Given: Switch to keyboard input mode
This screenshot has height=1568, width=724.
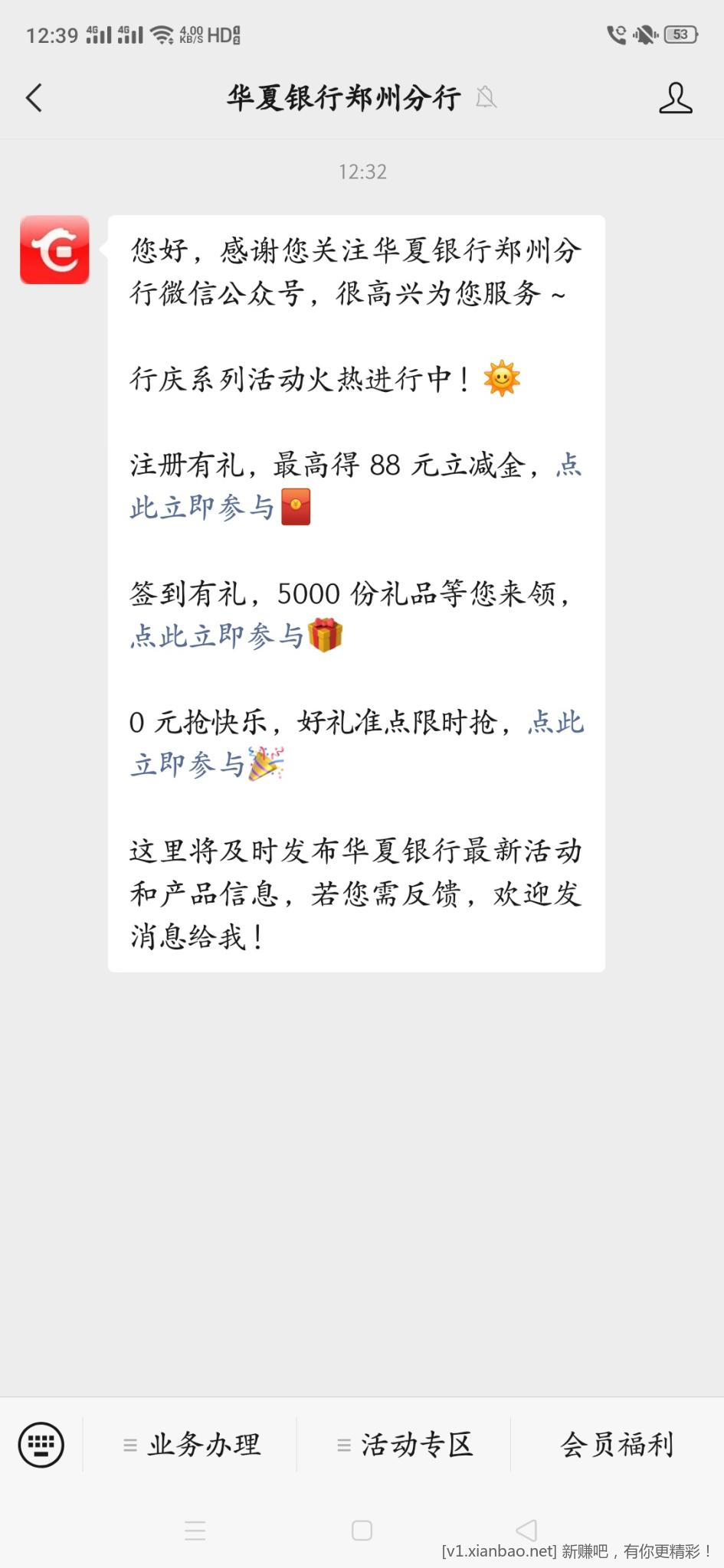Looking at the screenshot, I should [41, 1445].
